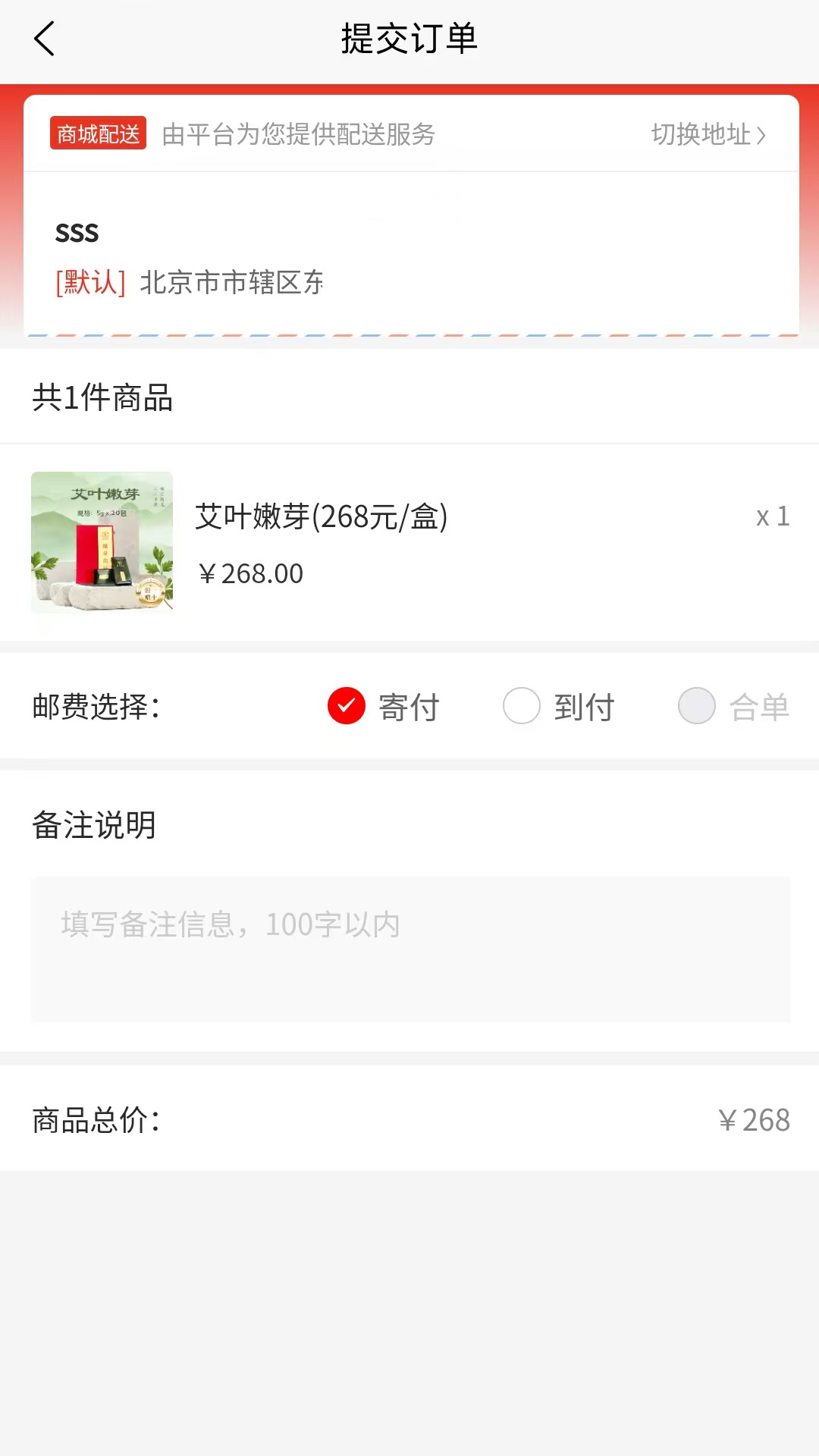Click the recipient name SSS
This screenshot has height=1456, width=819.
click(x=77, y=233)
